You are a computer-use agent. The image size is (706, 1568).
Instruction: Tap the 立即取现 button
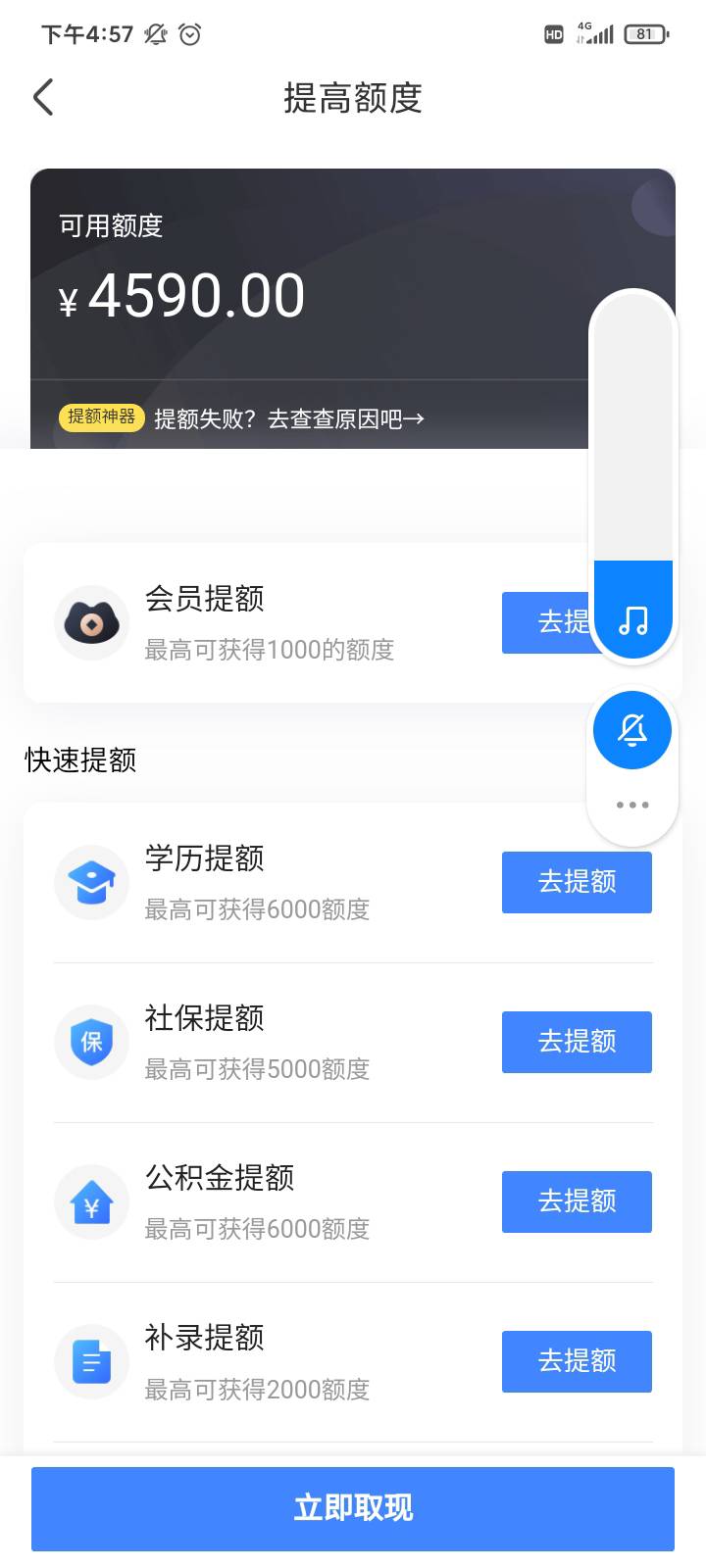353,1509
